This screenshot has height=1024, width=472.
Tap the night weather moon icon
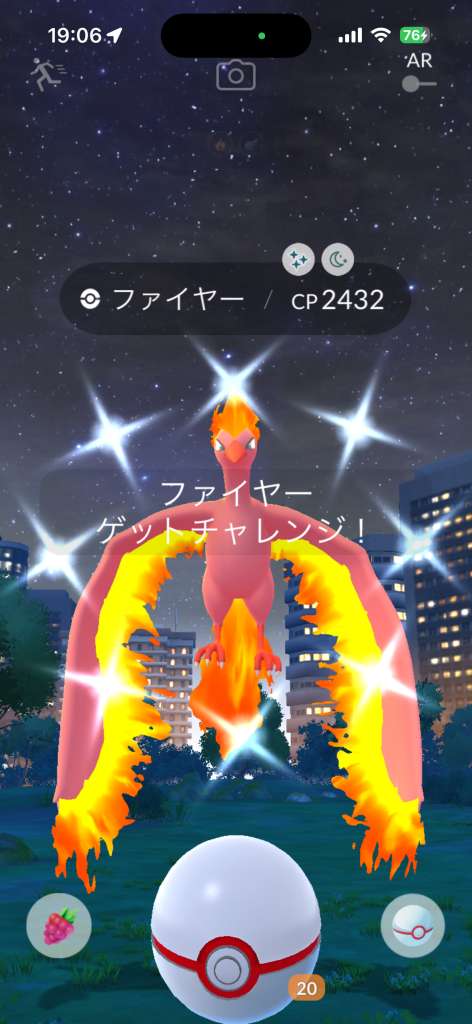[x=338, y=260]
